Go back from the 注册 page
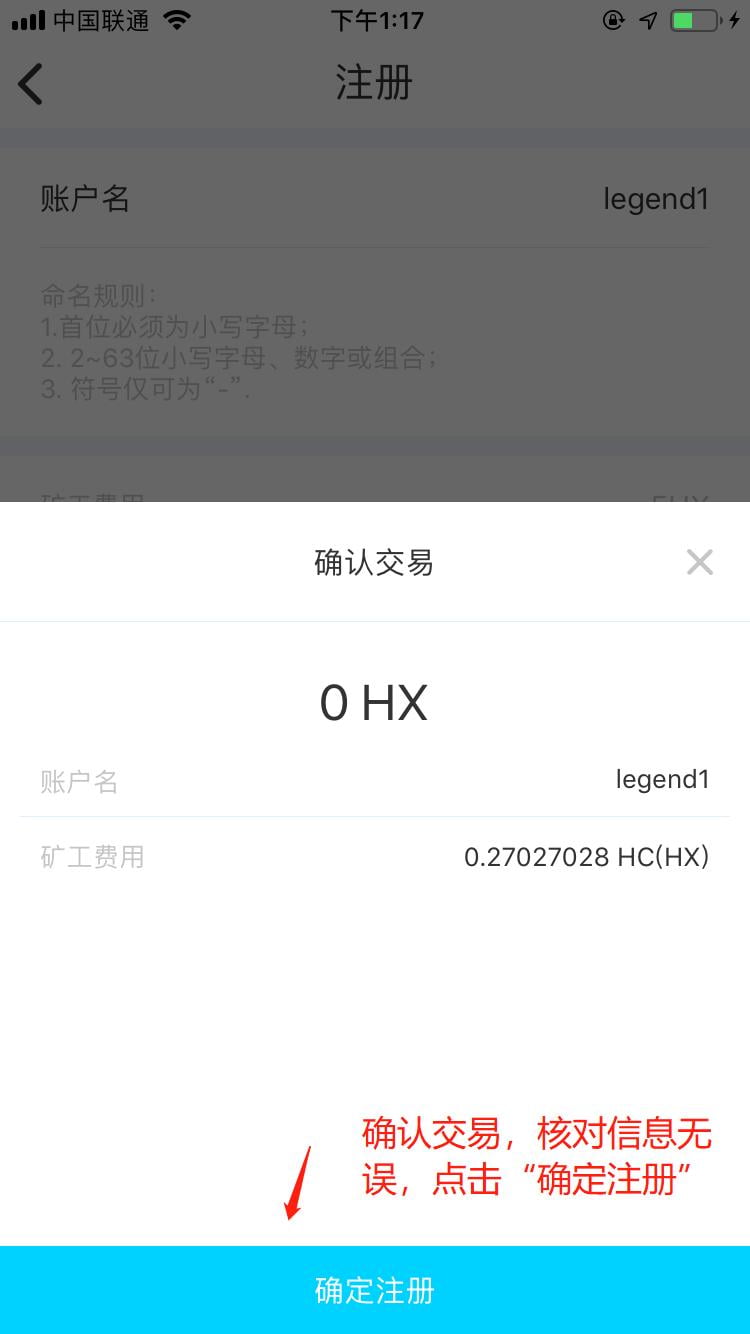The width and height of the screenshot is (750, 1334). 31,84
